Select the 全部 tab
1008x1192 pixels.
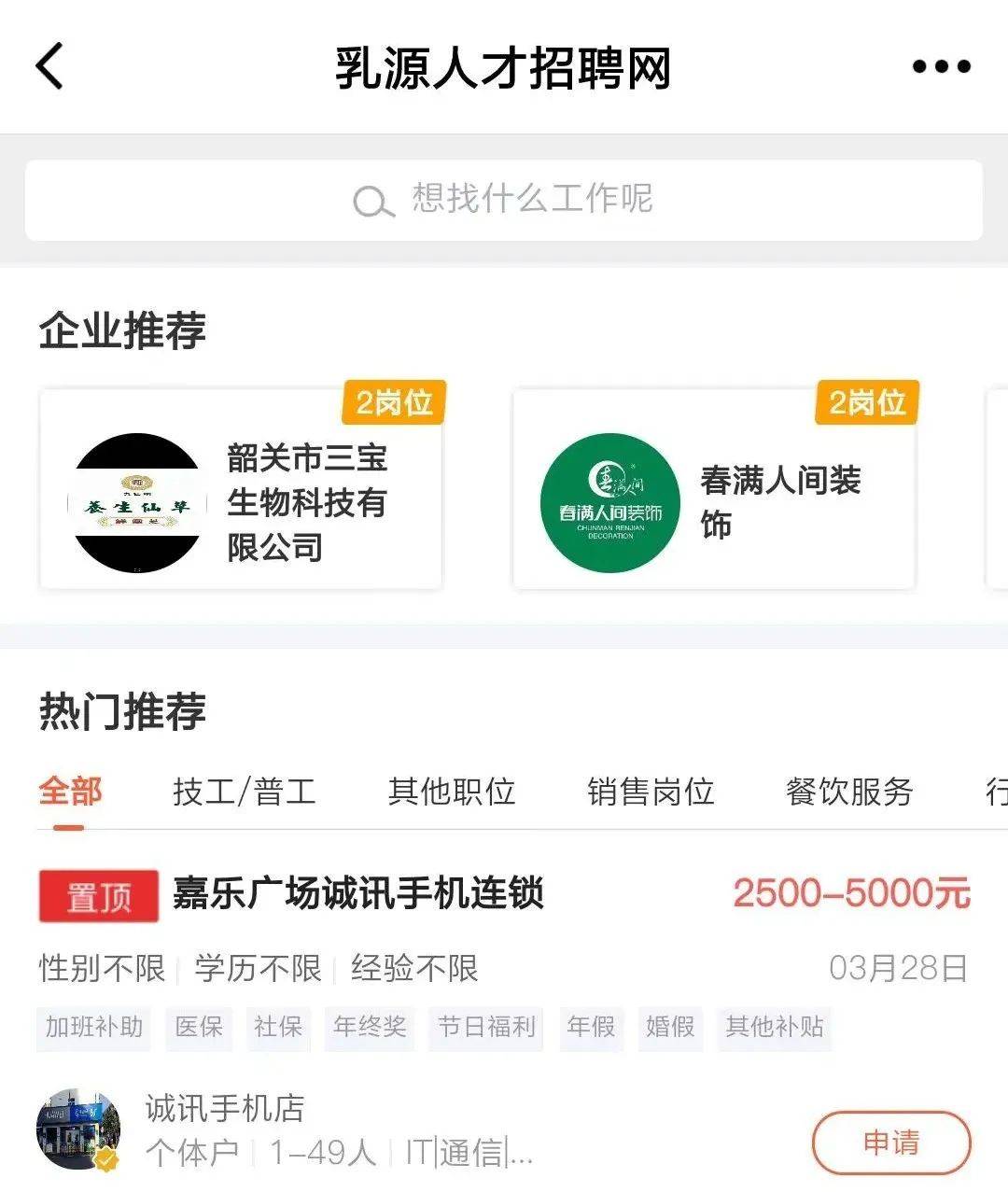click(x=70, y=792)
